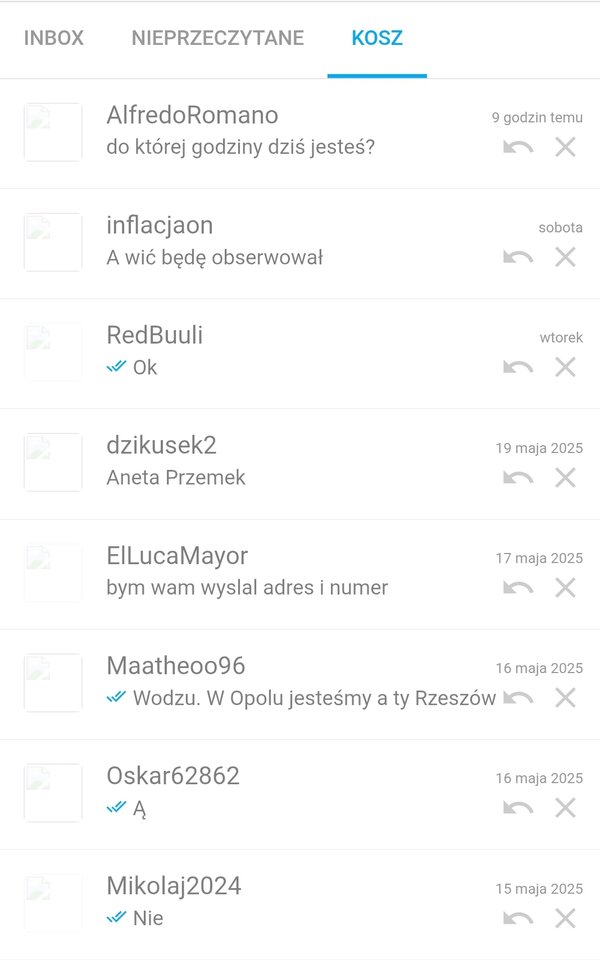
Task: Open the Maatheoo96 chat
Action: (300, 684)
